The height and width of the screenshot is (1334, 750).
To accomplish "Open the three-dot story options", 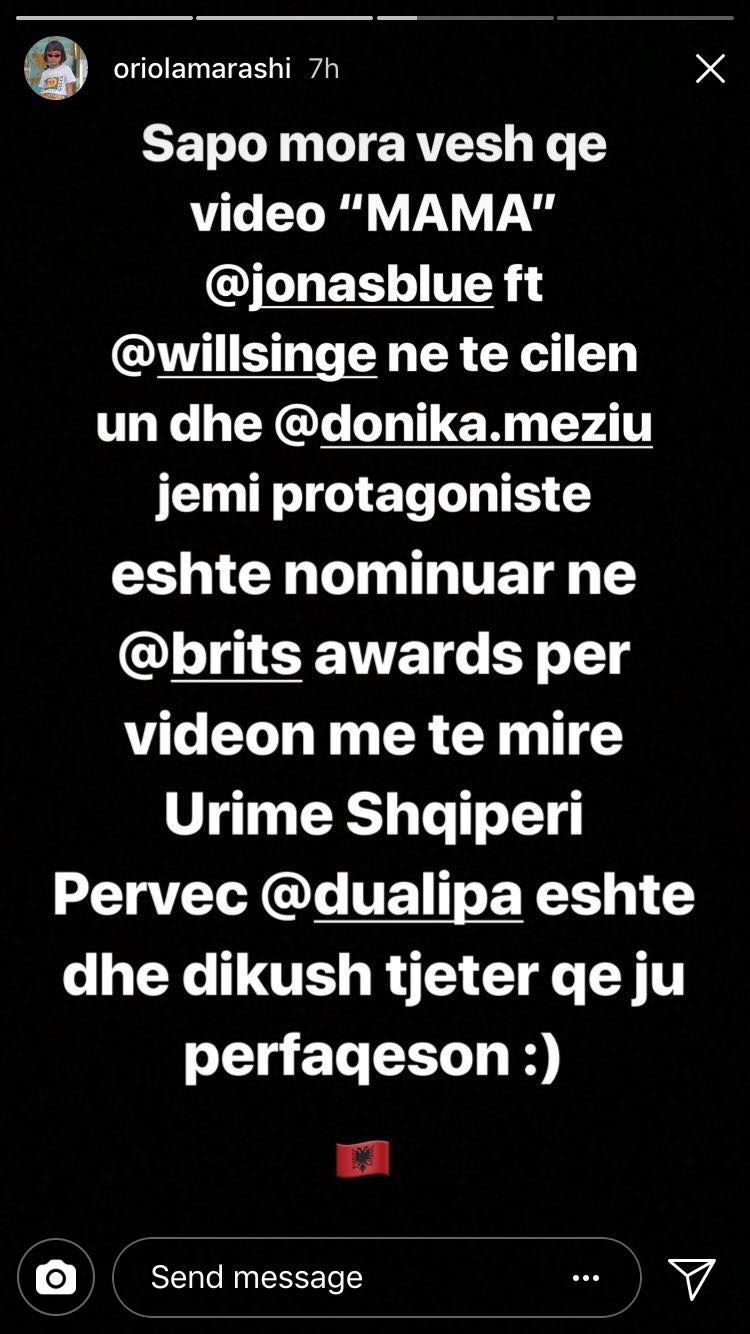I will click(586, 1277).
